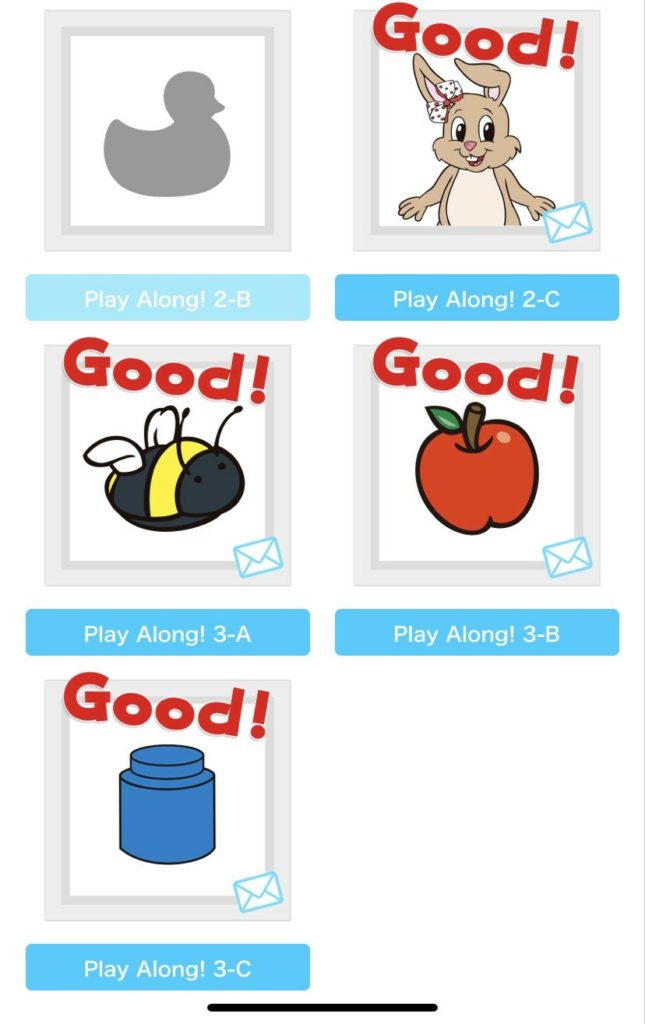Open the Play Along! 2-B button
This screenshot has width=645, height=1024.
[167, 298]
